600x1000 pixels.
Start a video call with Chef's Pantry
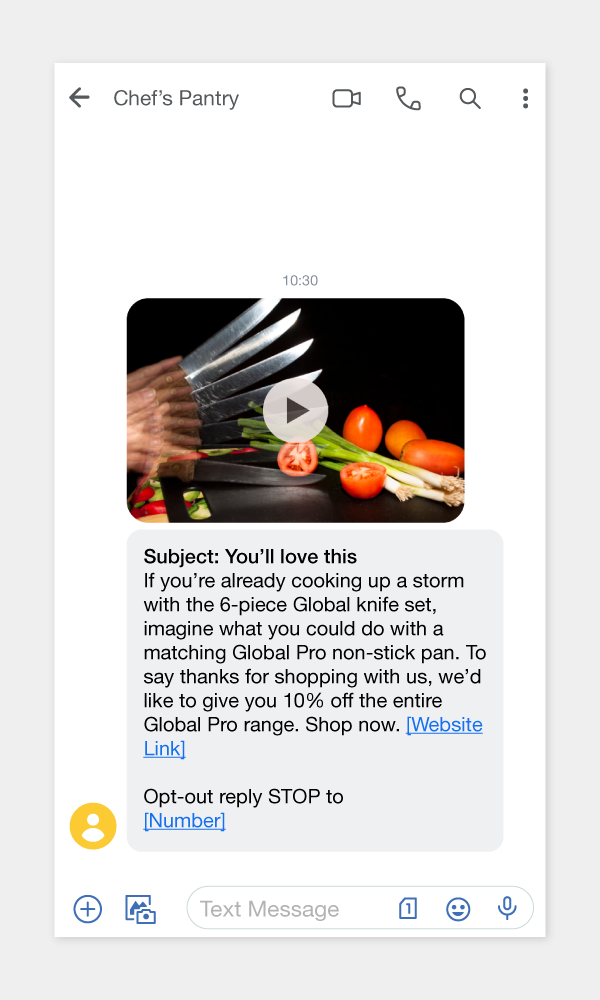347,98
